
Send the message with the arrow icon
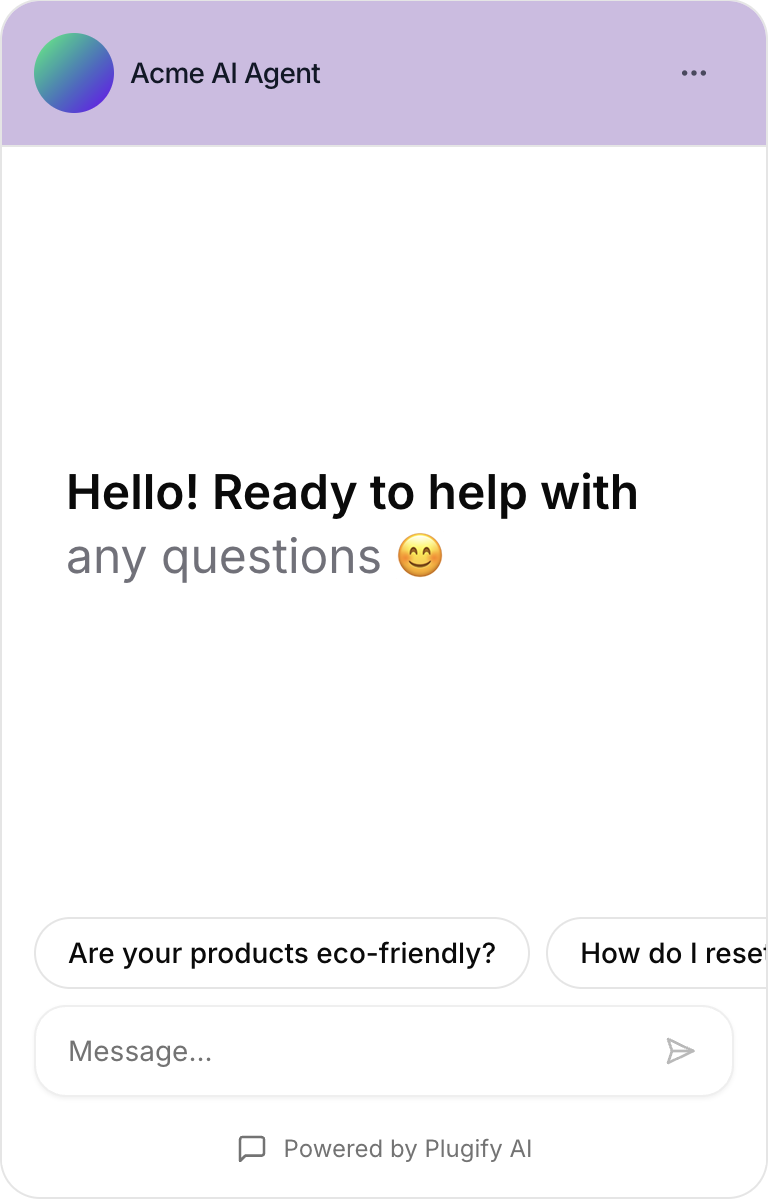pyautogui.click(x=680, y=1051)
